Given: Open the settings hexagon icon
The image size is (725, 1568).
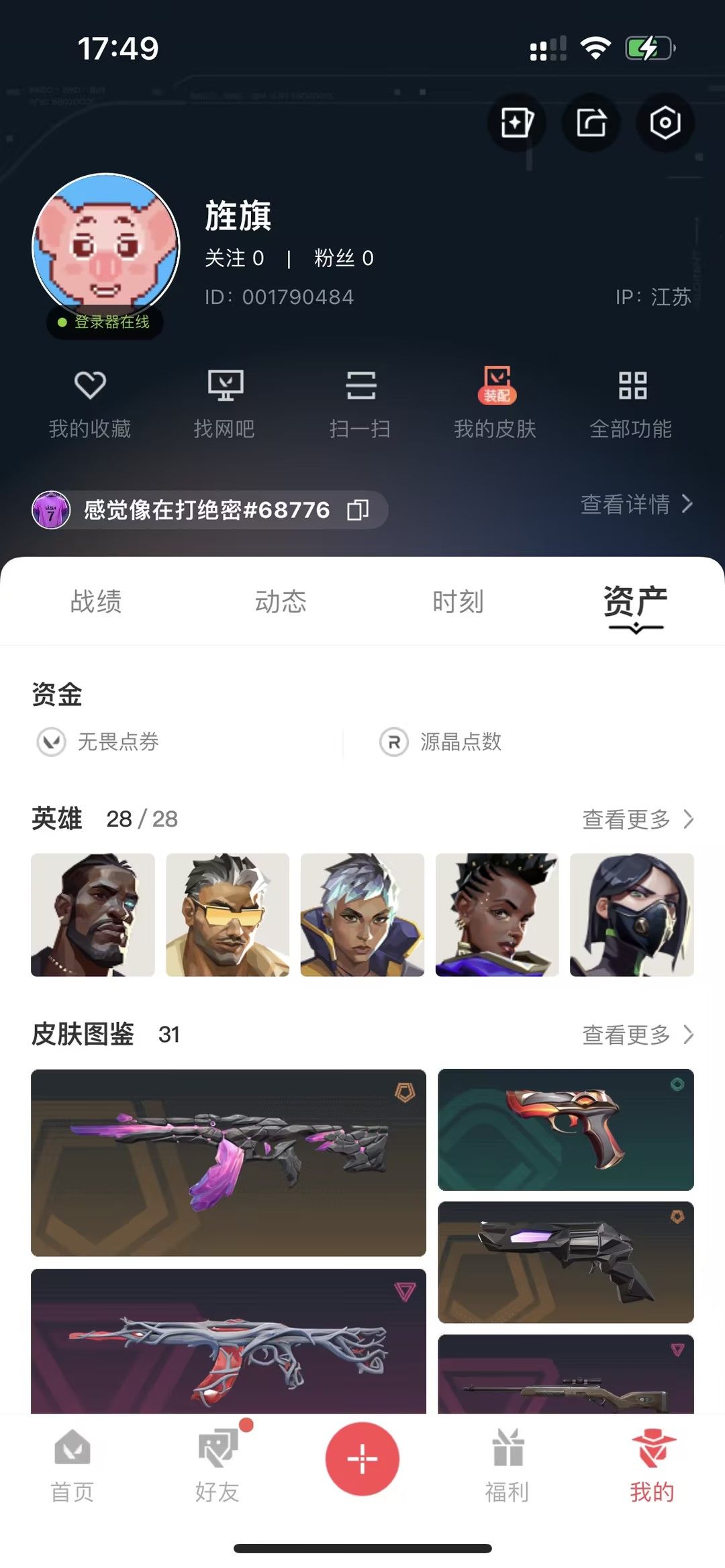Looking at the screenshot, I should [x=665, y=123].
